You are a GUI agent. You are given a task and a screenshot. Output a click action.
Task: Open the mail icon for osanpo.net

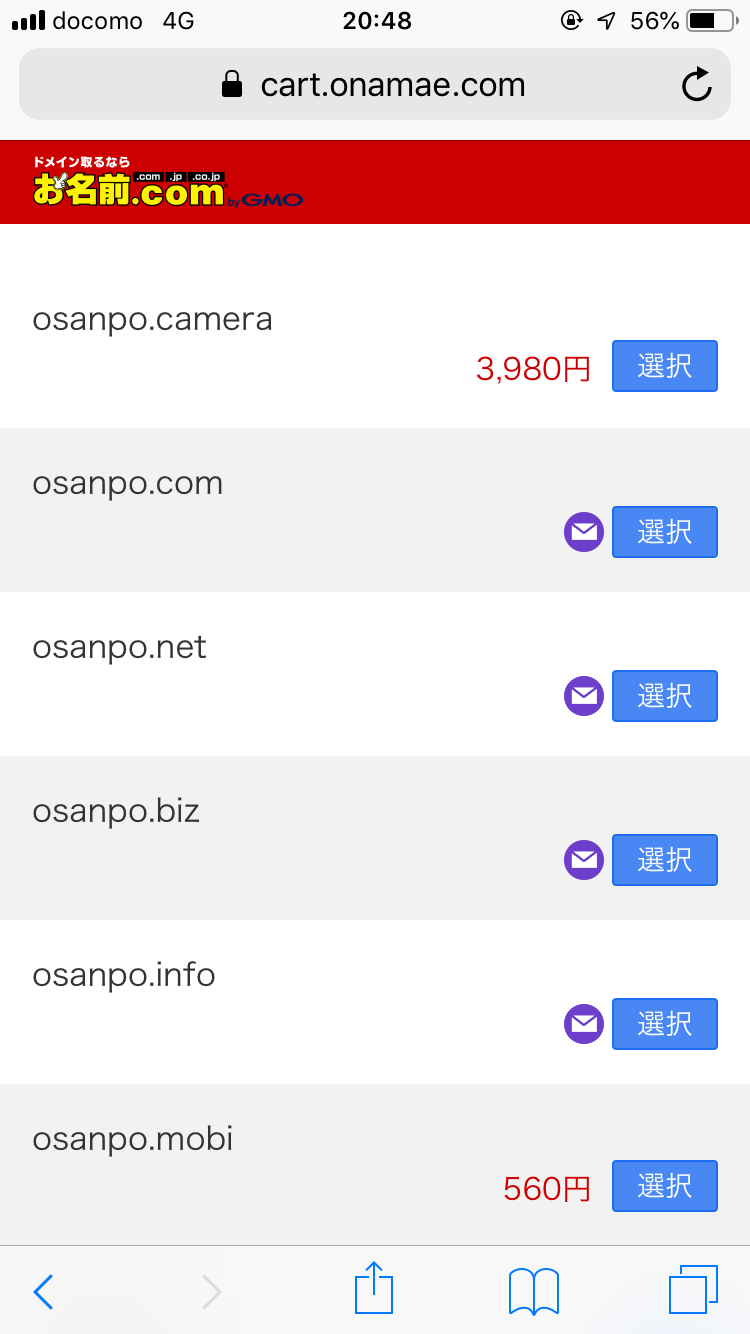pos(584,696)
